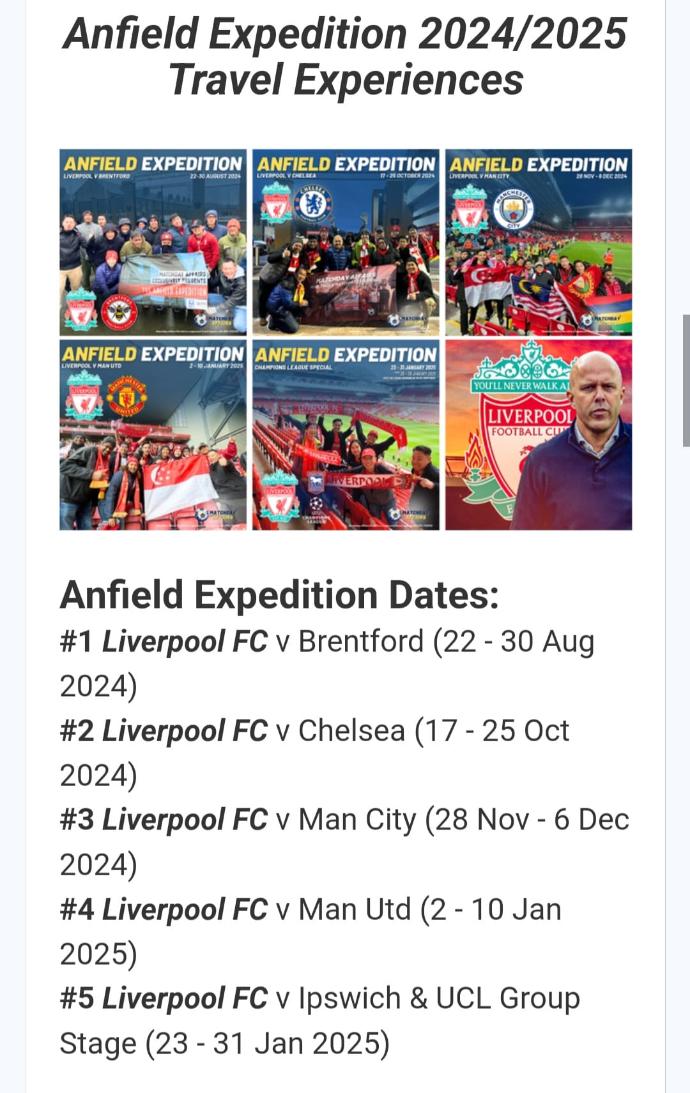Screen dimensions: 690x1093
Task: Open the Liverpool v Man Utd expedition image
Action: (x=152, y=435)
